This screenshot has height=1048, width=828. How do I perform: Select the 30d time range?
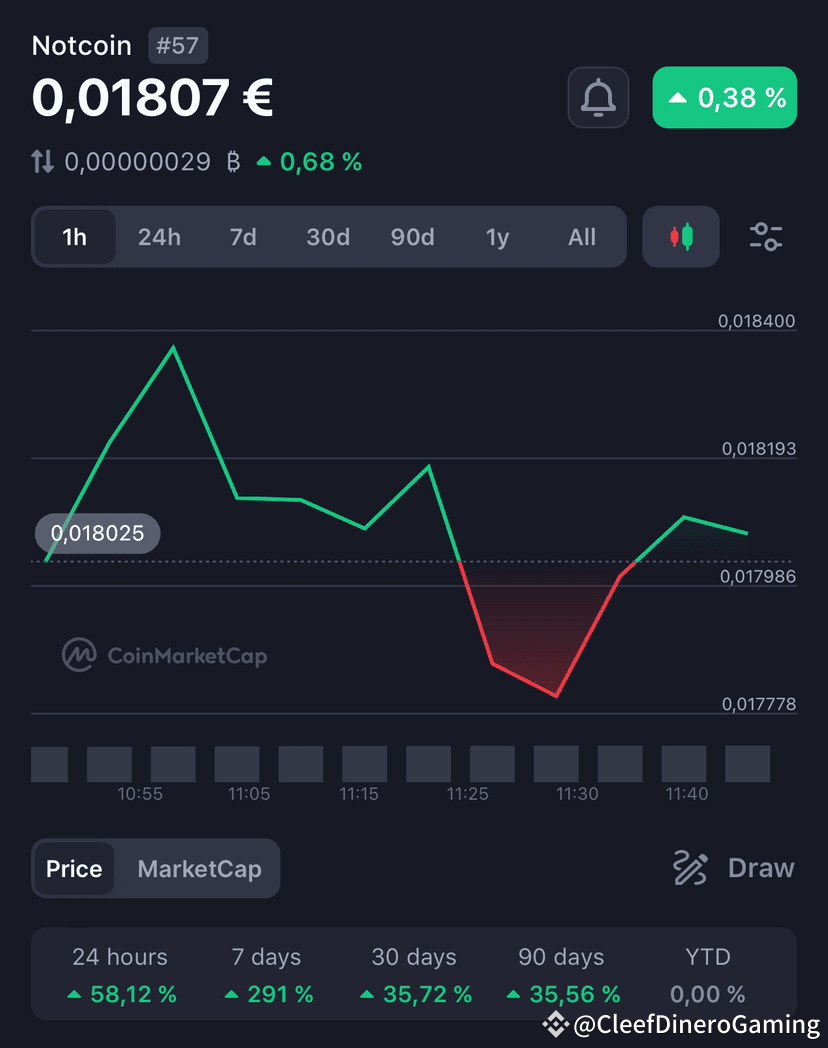pyautogui.click(x=328, y=237)
